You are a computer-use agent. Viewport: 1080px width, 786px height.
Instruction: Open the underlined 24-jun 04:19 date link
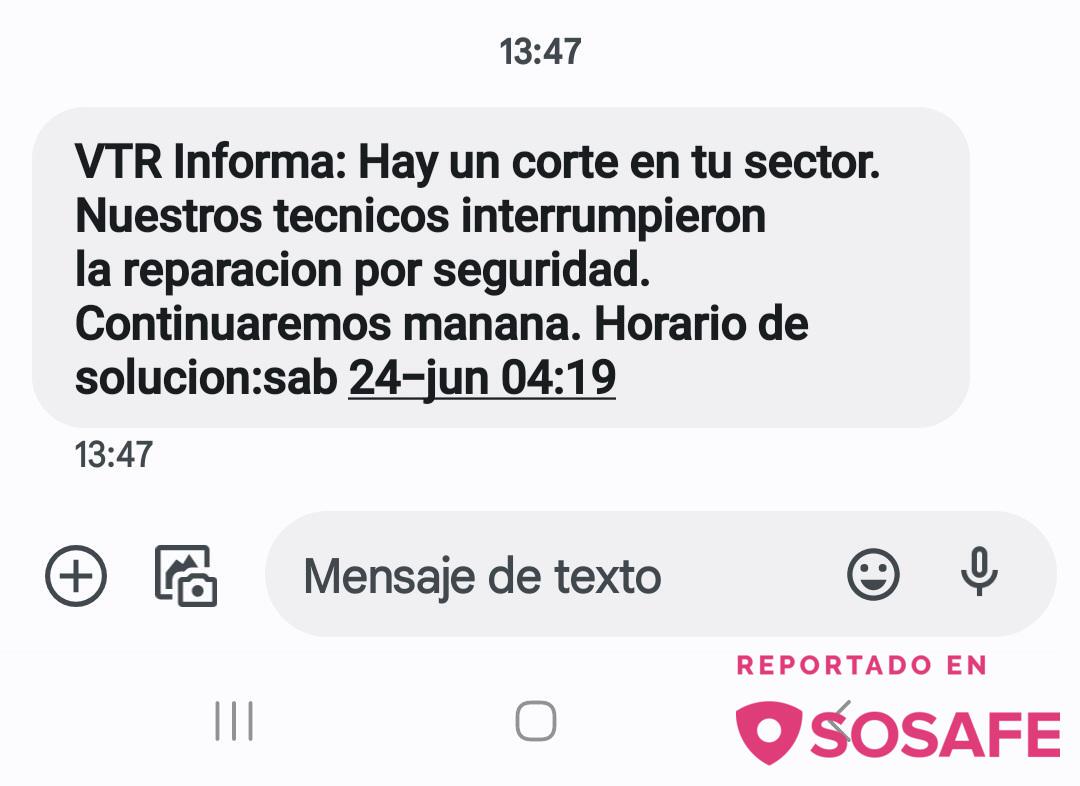point(481,379)
